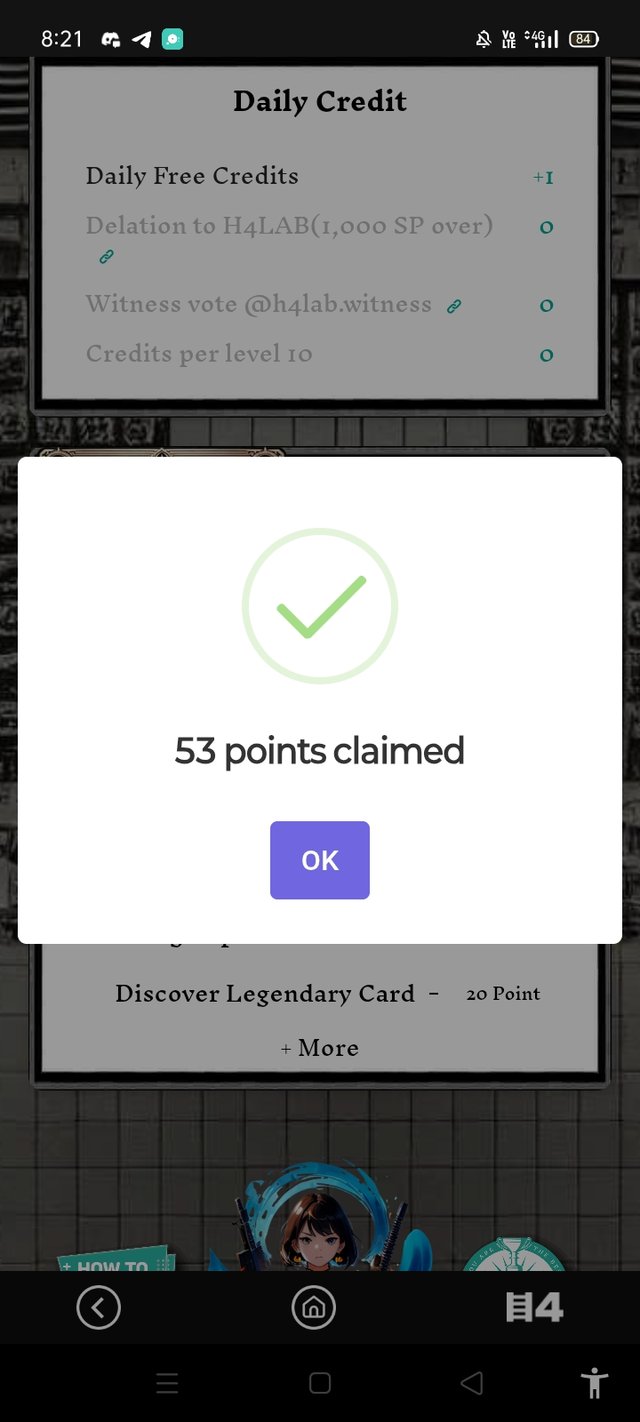Open recent apps from navigation bar

point(168,1383)
